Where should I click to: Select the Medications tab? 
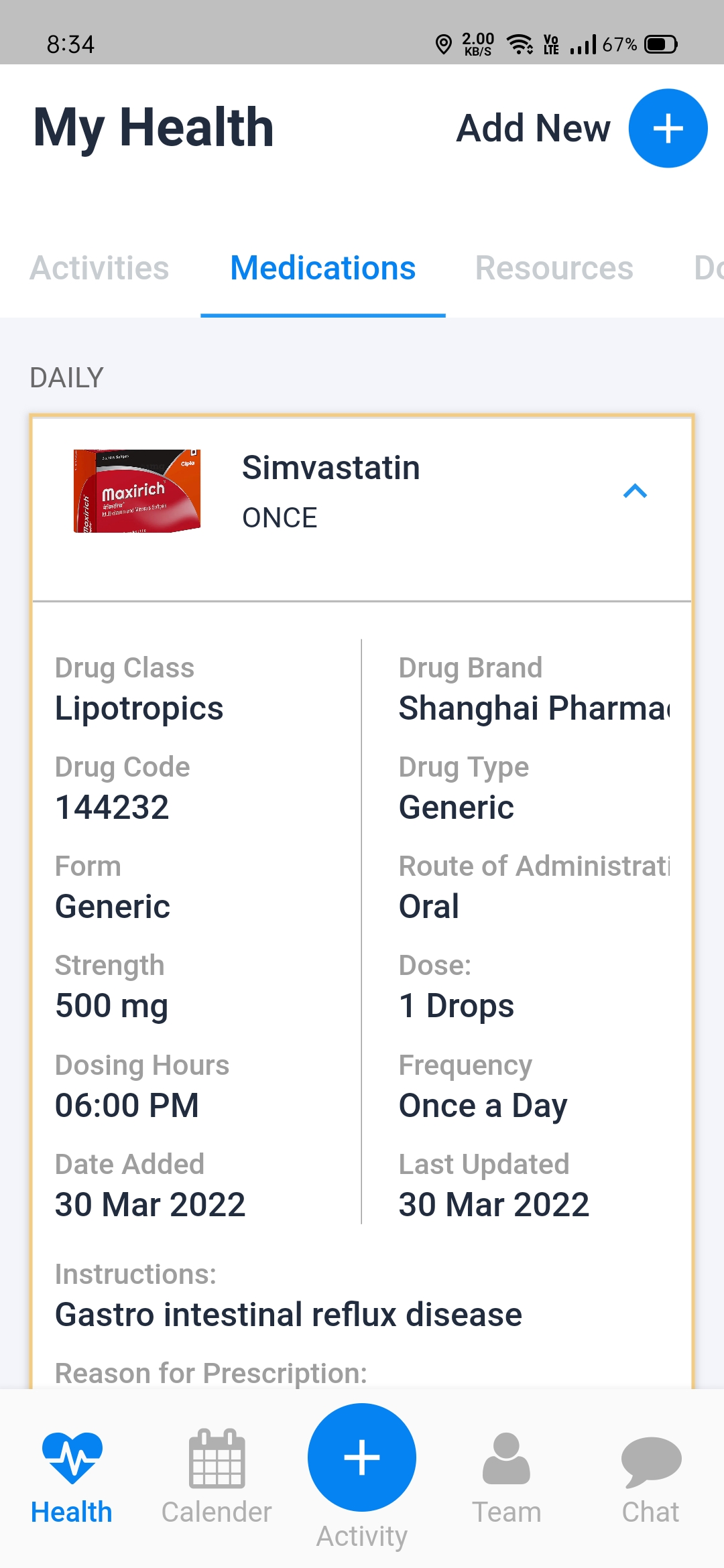(x=322, y=268)
